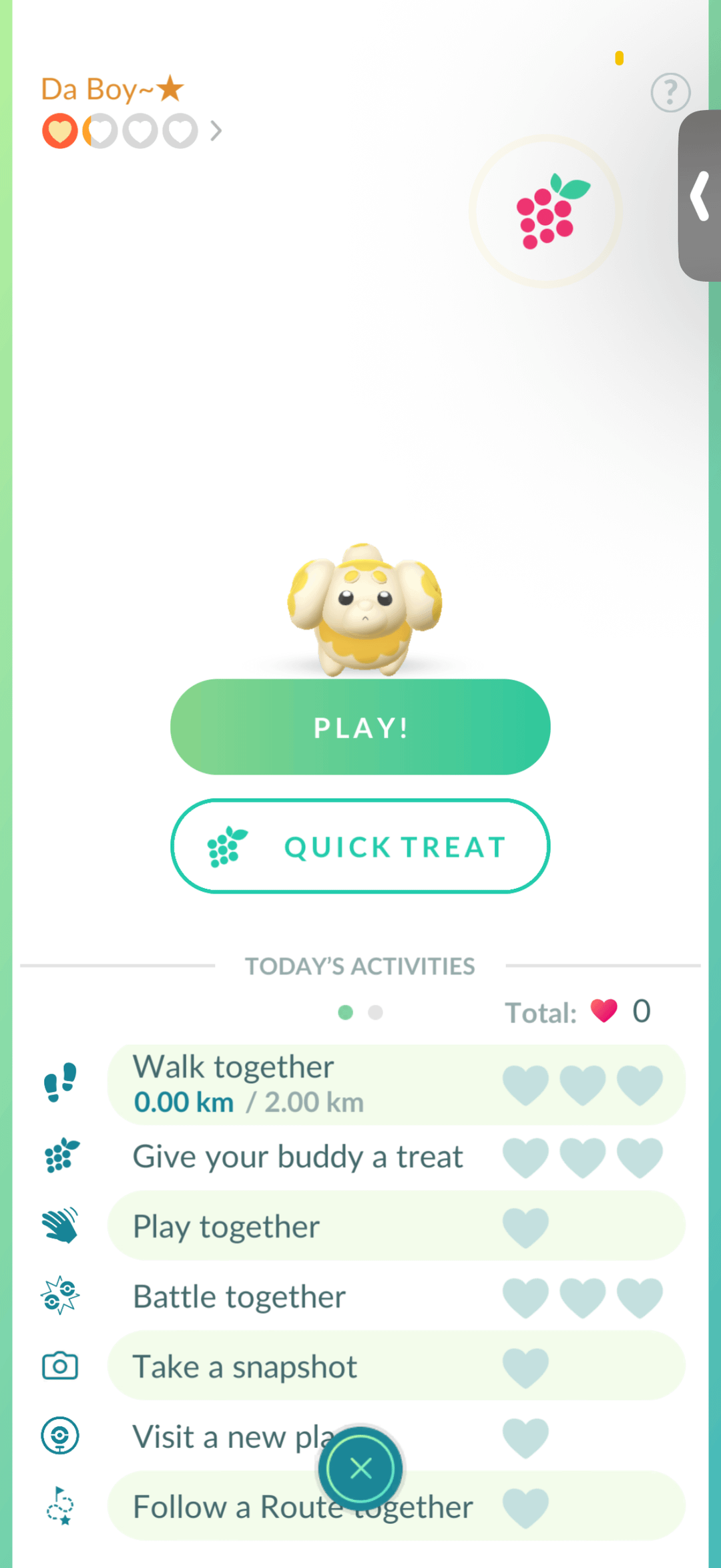Close the buddy screen
The height and width of the screenshot is (1568, 721).
[360, 1468]
